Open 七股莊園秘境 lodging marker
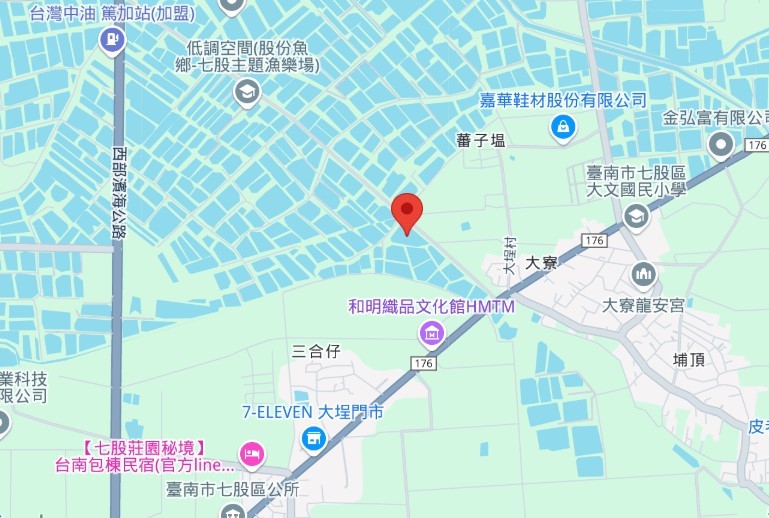This screenshot has height=518, width=769. 252,456
